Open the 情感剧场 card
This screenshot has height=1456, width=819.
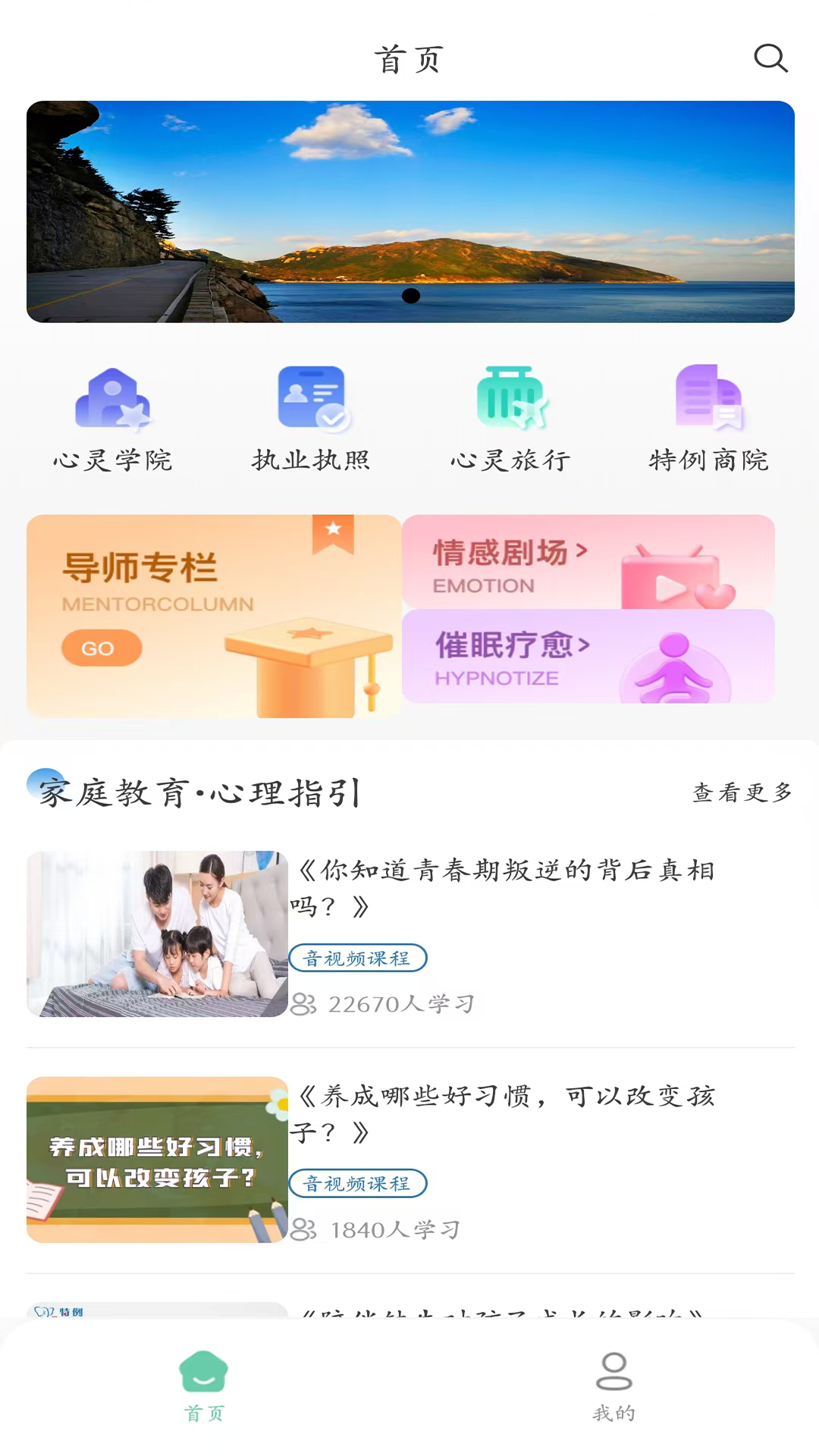pos(588,562)
